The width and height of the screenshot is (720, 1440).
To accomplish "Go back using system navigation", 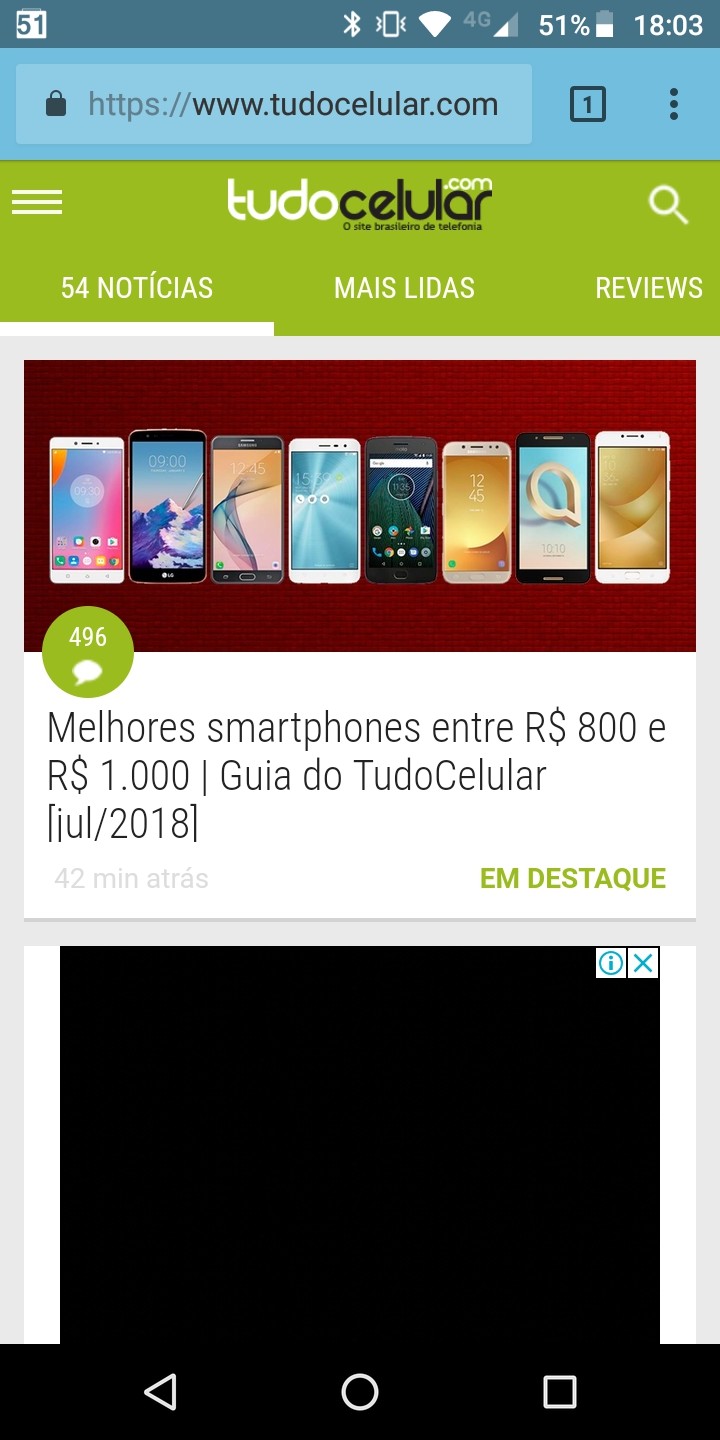I will [x=160, y=1391].
